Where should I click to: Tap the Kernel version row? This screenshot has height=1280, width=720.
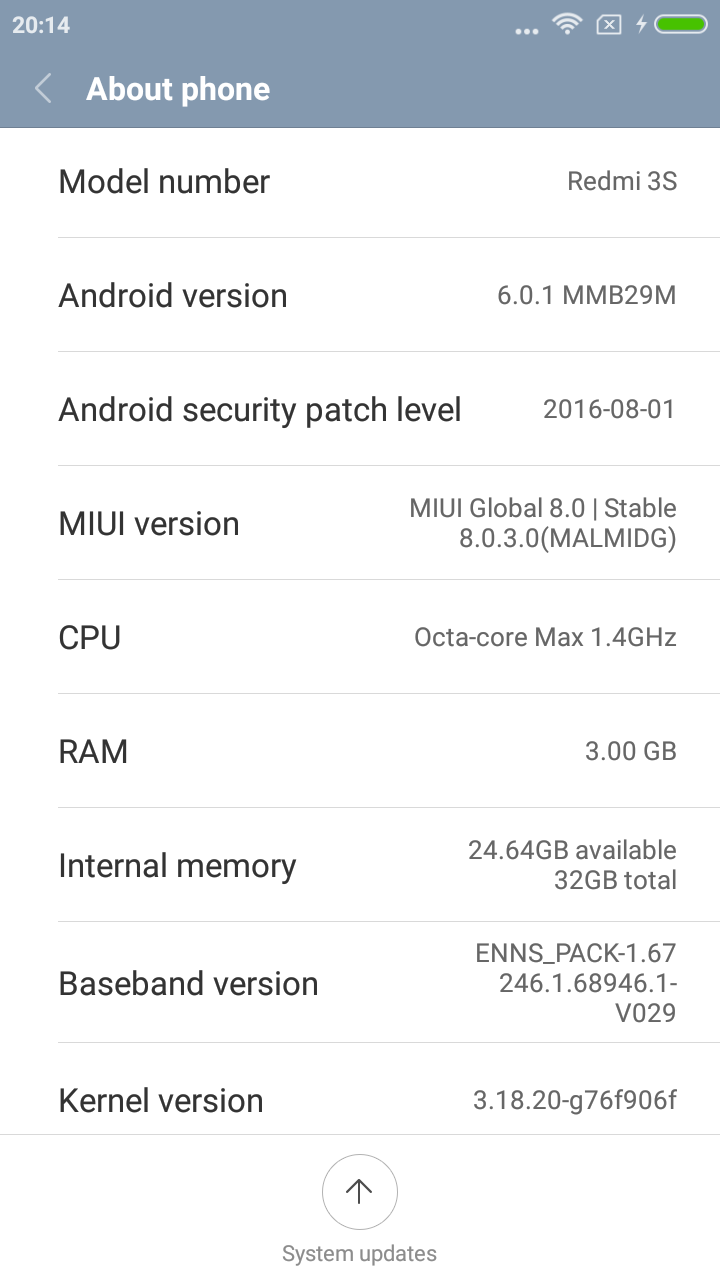pyautogui.click(x=360, y=1100)
